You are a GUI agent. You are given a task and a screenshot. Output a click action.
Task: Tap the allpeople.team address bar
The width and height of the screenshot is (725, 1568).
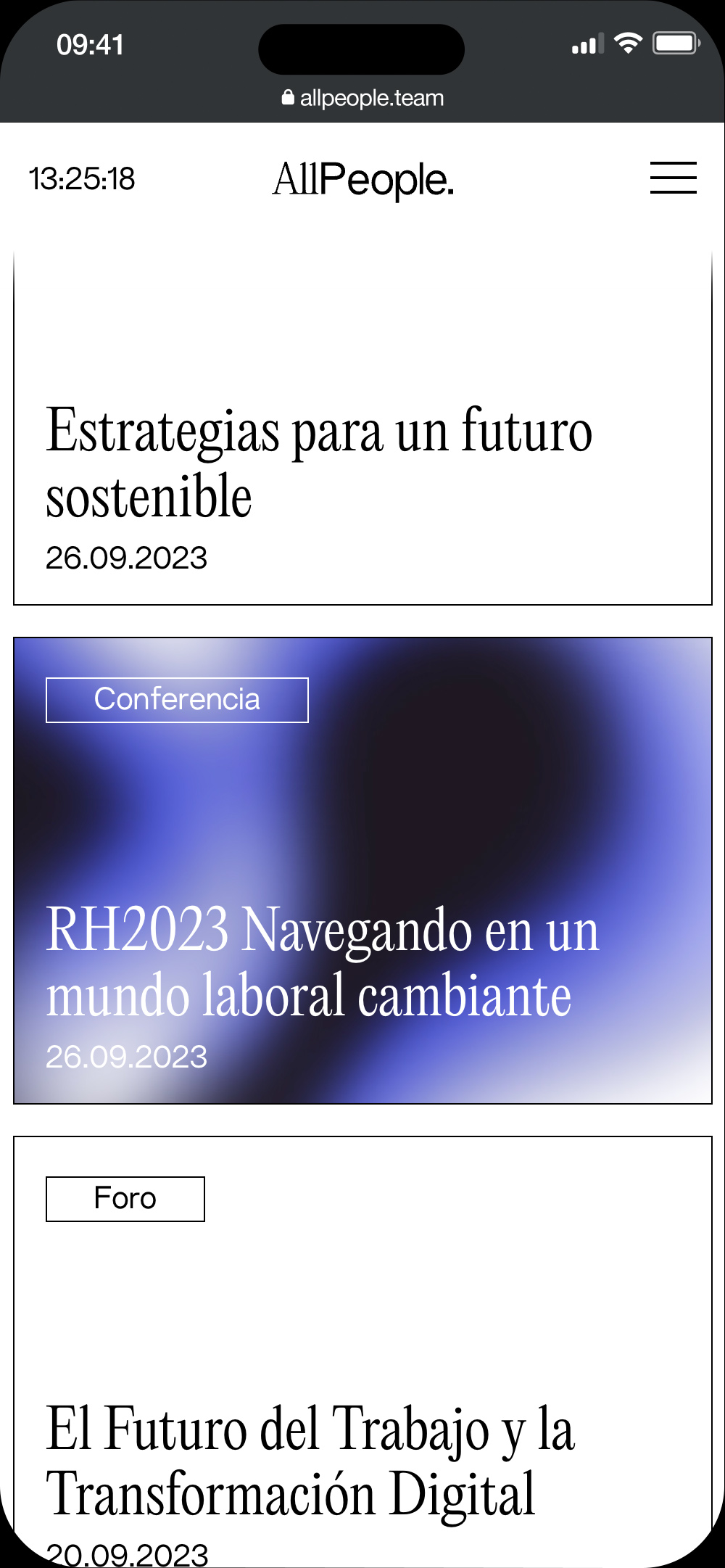[x=362, y=98]
